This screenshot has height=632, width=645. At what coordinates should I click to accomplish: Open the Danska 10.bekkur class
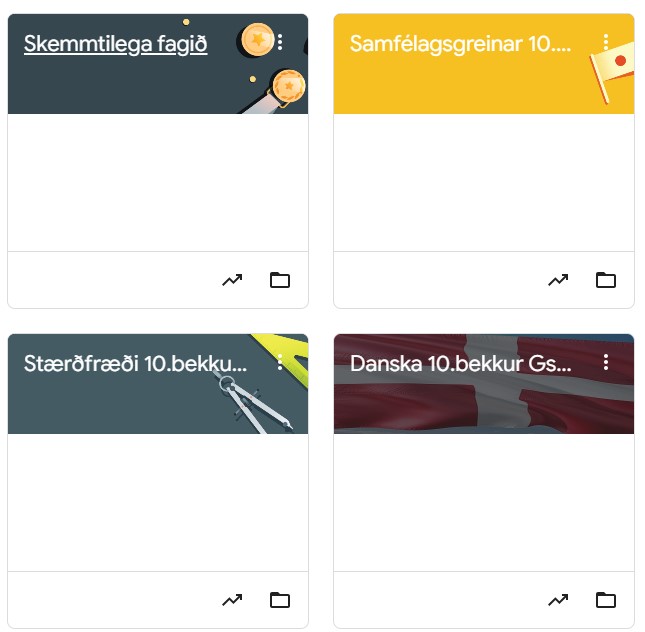(x=461, y=363)
